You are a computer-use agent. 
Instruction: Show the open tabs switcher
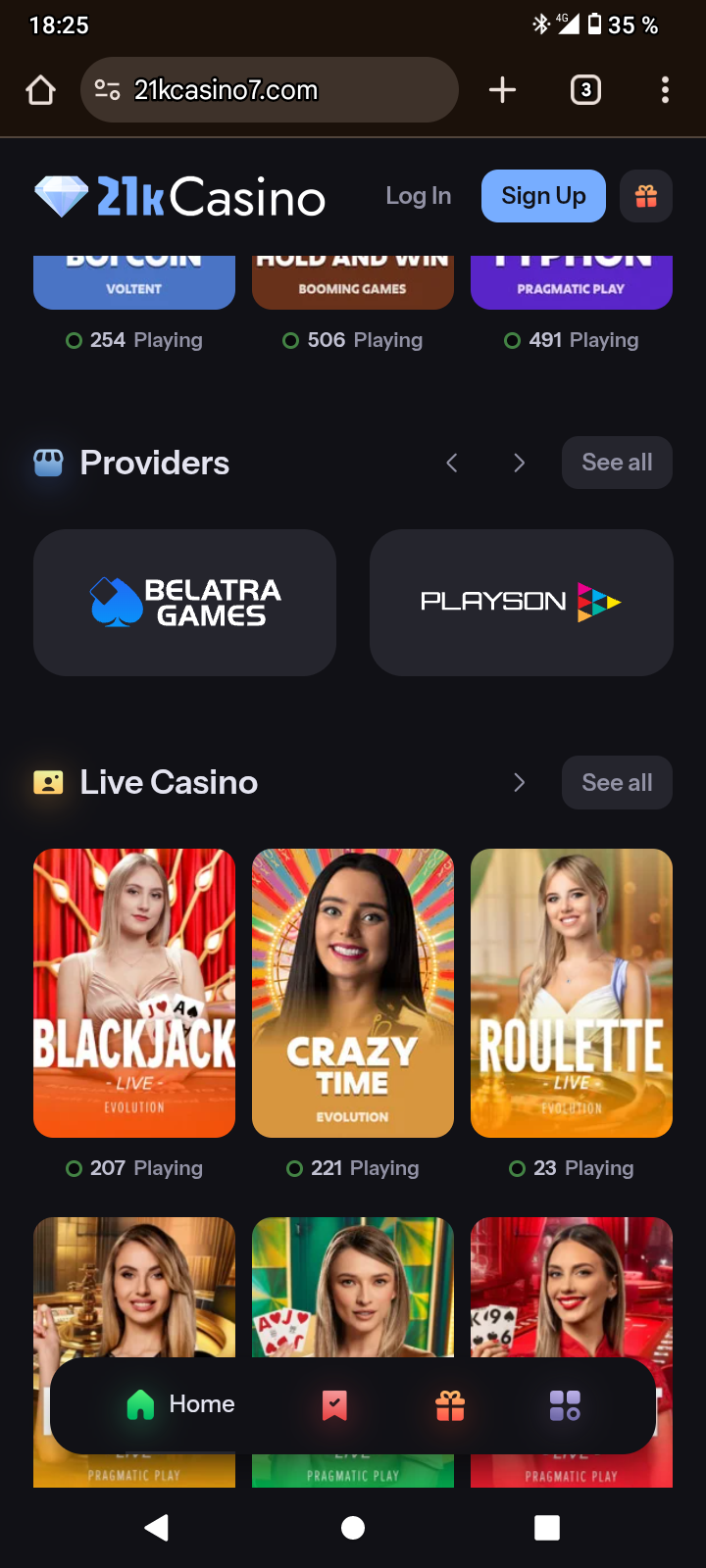coord(585,90)
